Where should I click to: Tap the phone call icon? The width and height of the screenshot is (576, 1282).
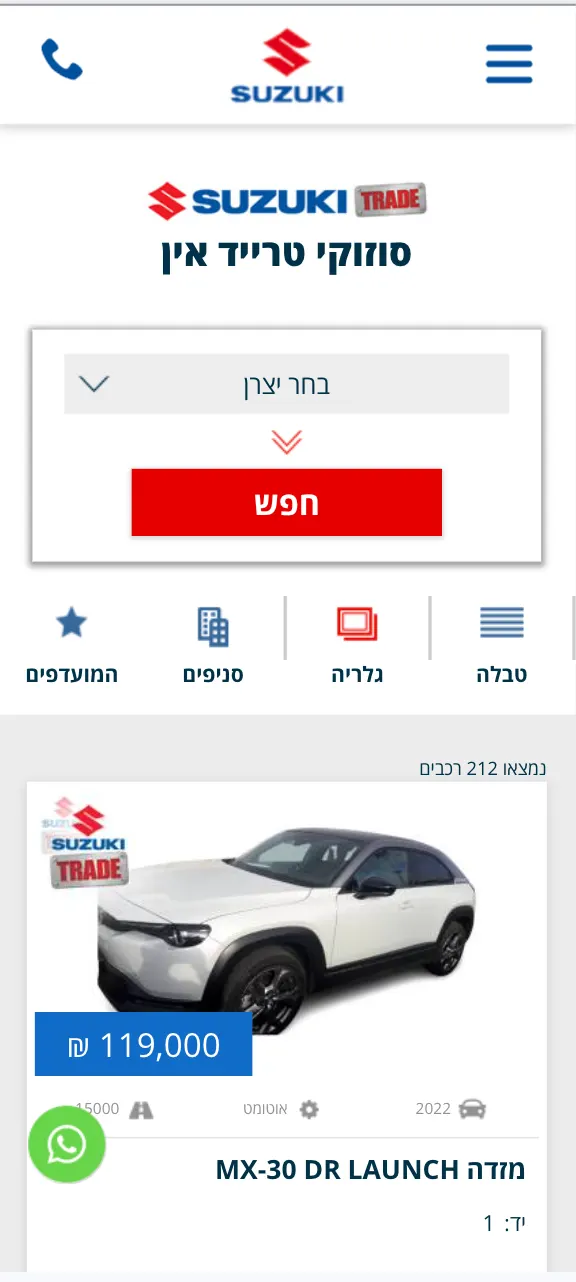click(x=61, y=60)
